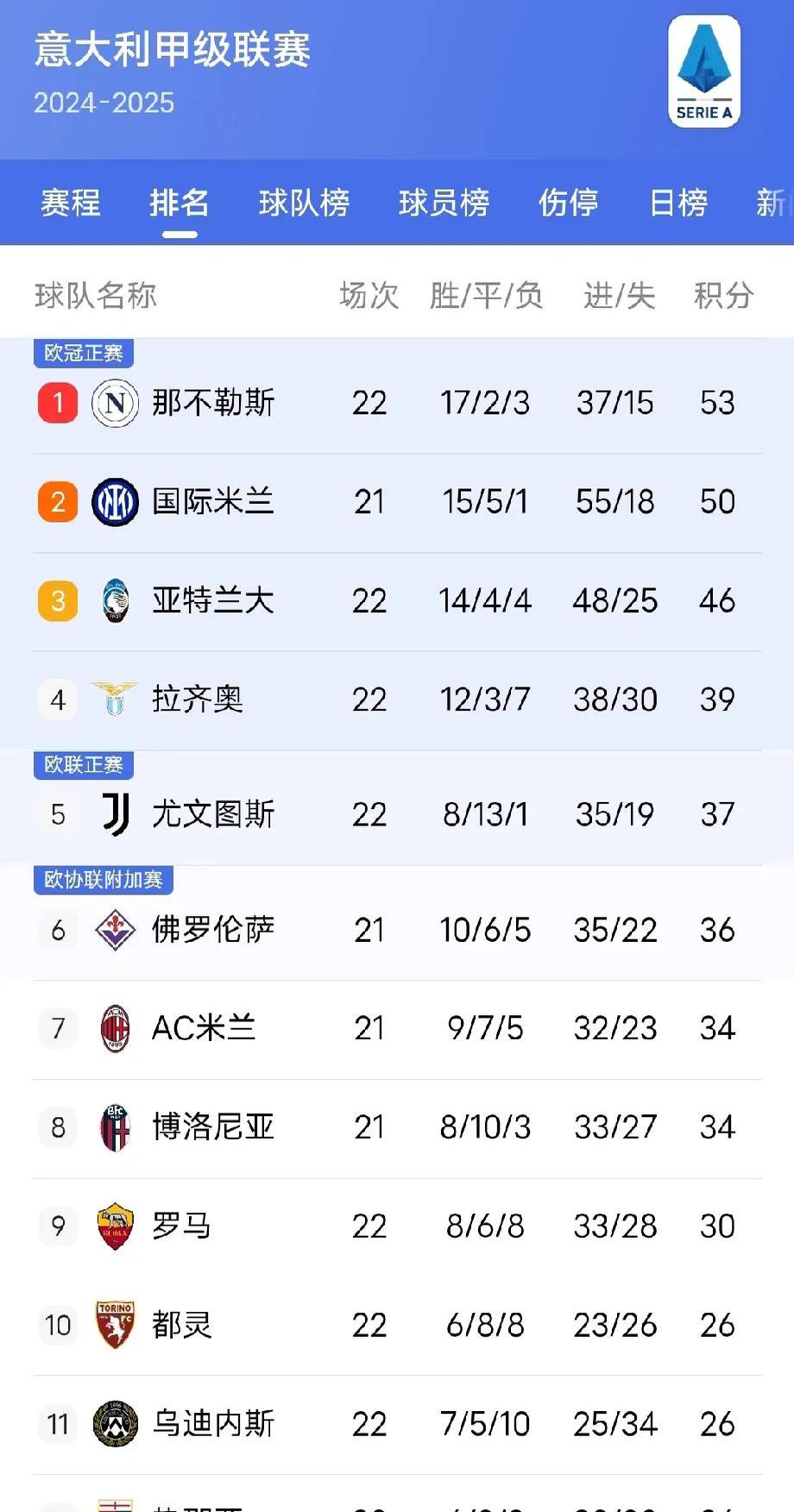The image size is (794, 1512).
Task: Click the rank number 1 badge
Action: tap(57, 403)
